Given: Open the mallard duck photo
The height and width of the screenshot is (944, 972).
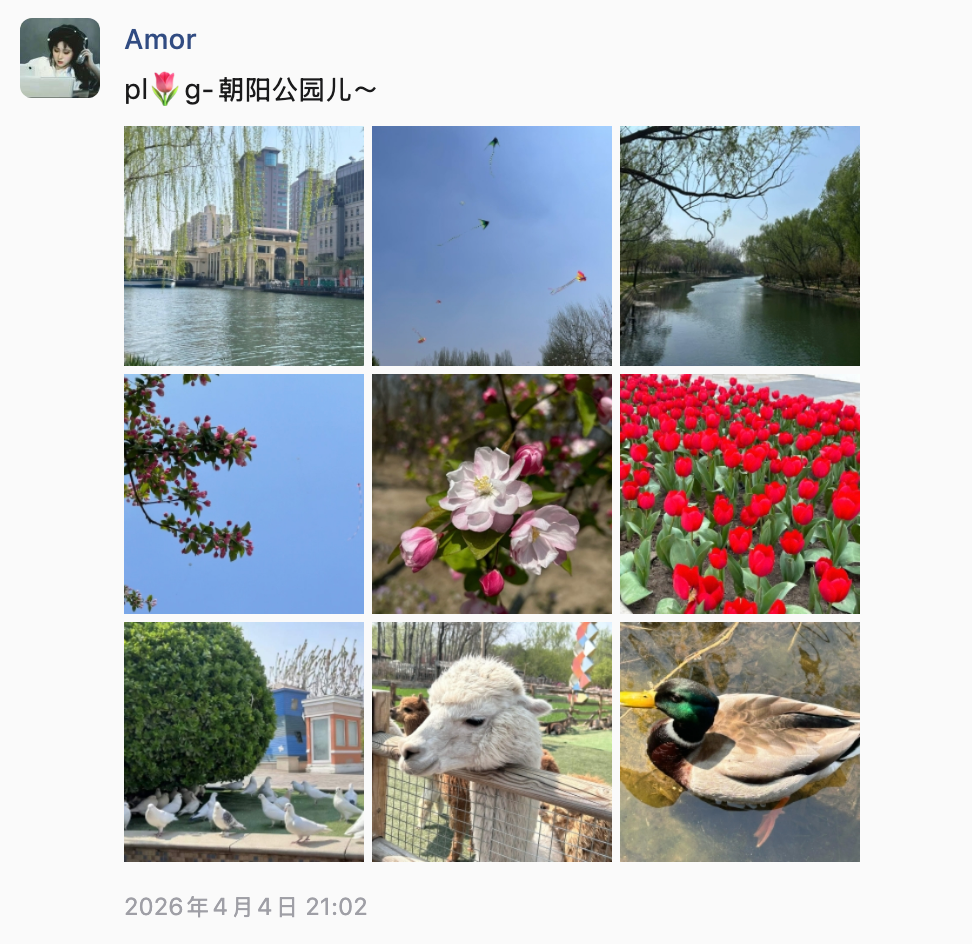Looking at the screenshot, I should coord(740,742).
